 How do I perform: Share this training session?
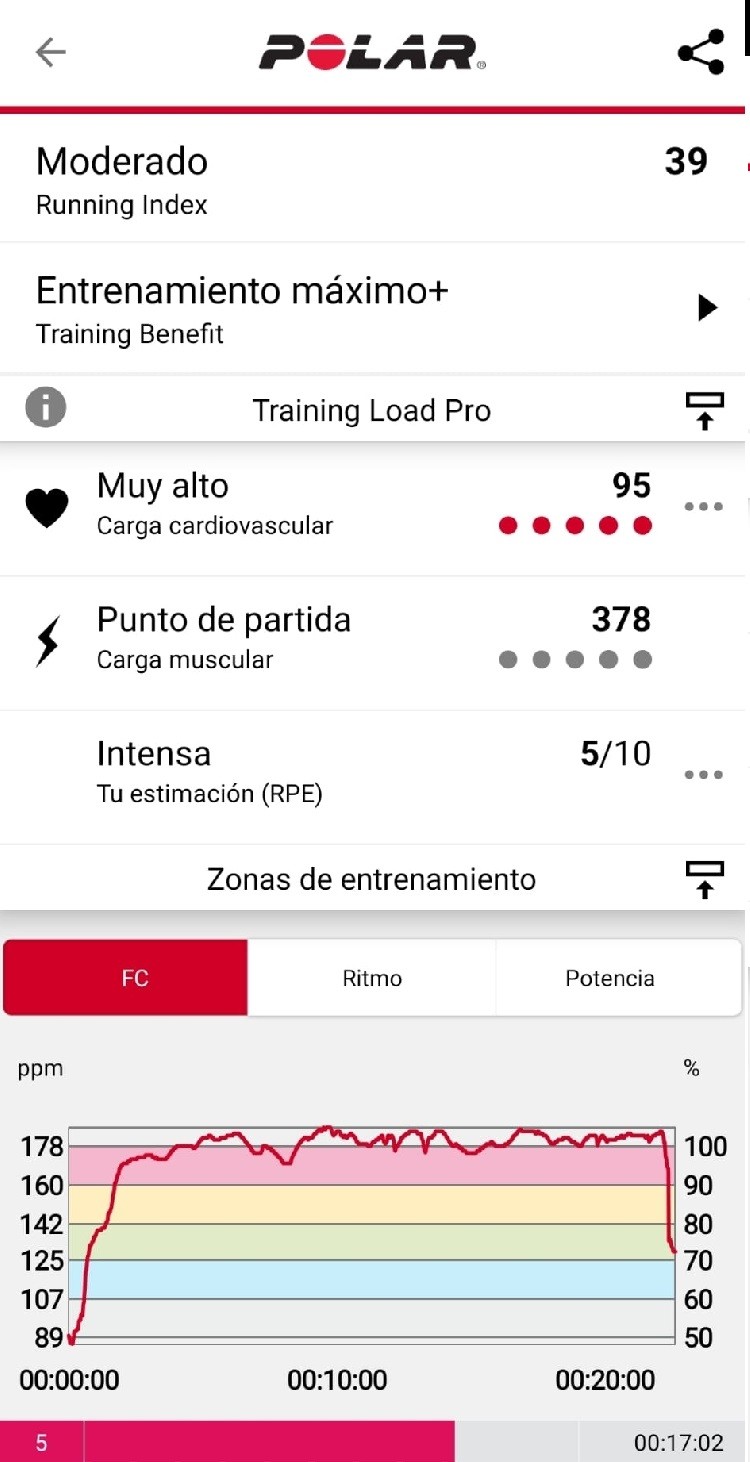tap(701, 52)
